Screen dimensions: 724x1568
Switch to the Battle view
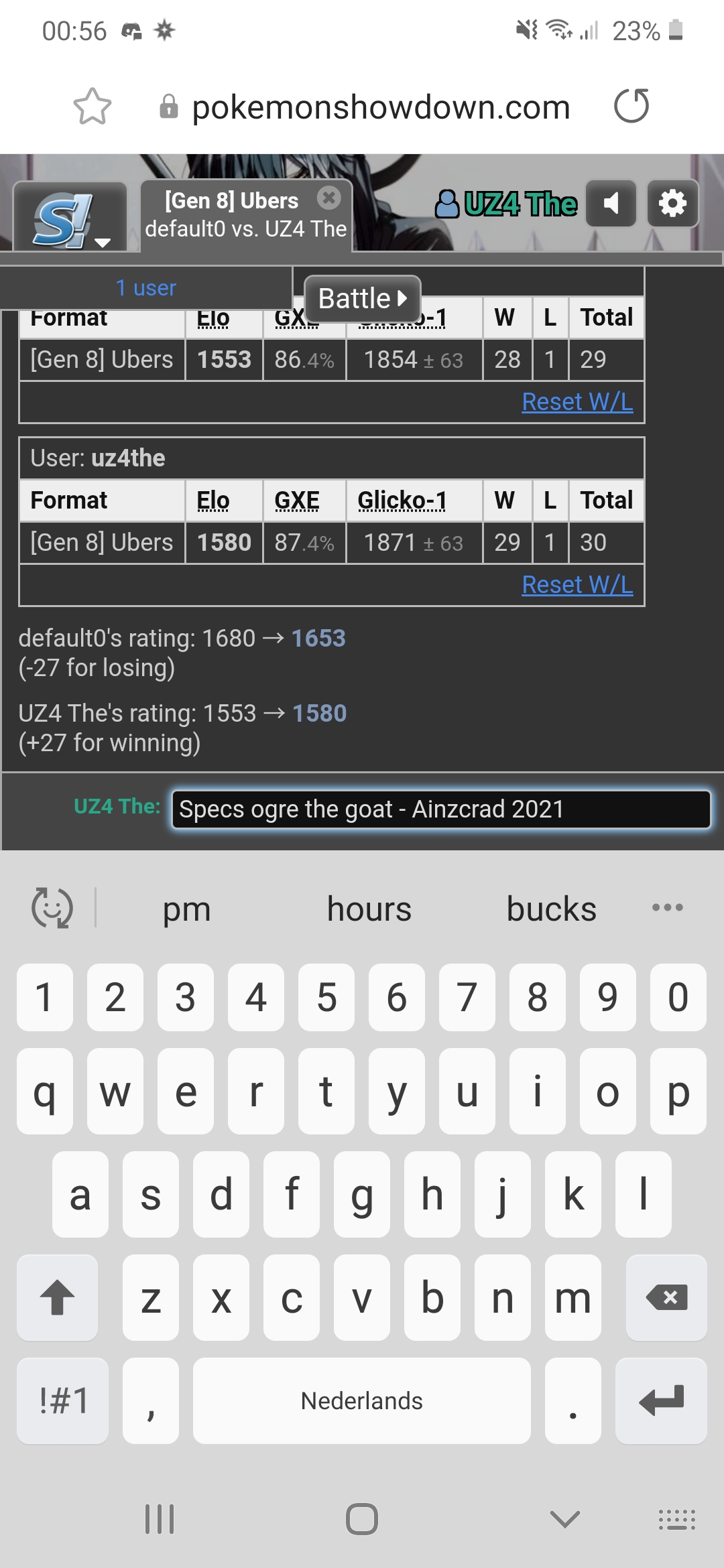pyautogui.click(x=363, y=298)
